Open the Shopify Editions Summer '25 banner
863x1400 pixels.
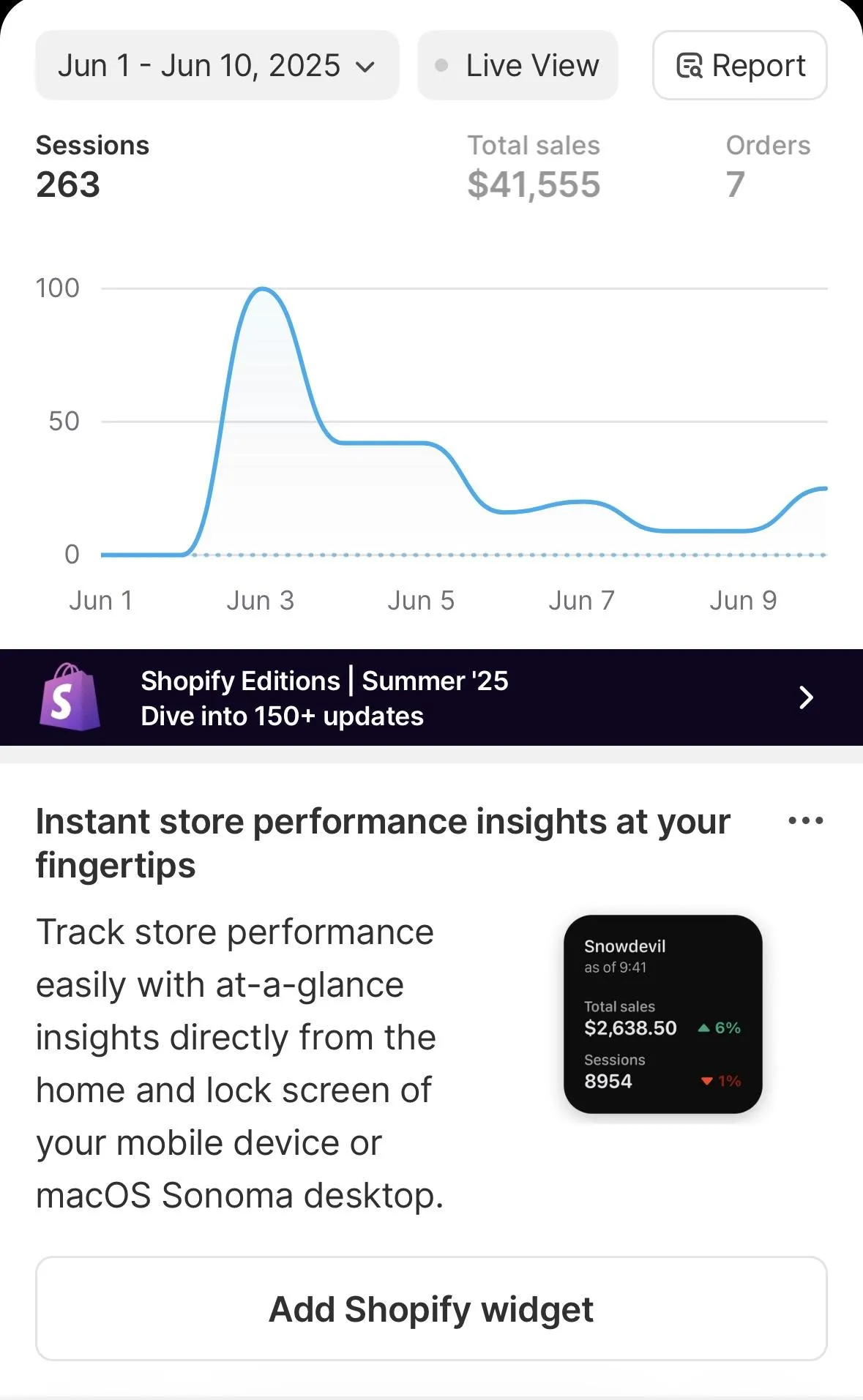(431, 697)
